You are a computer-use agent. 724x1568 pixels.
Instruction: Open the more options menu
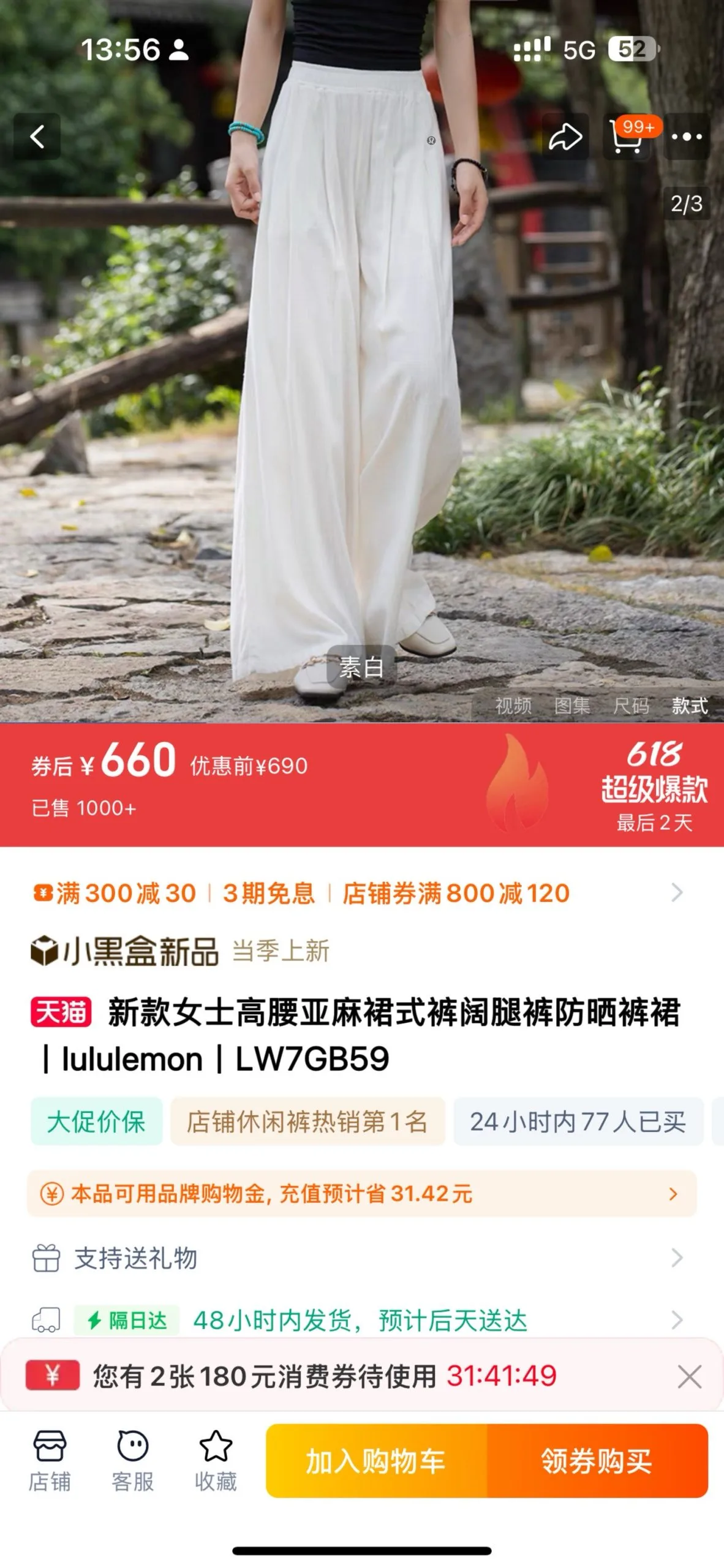[687, 137]
